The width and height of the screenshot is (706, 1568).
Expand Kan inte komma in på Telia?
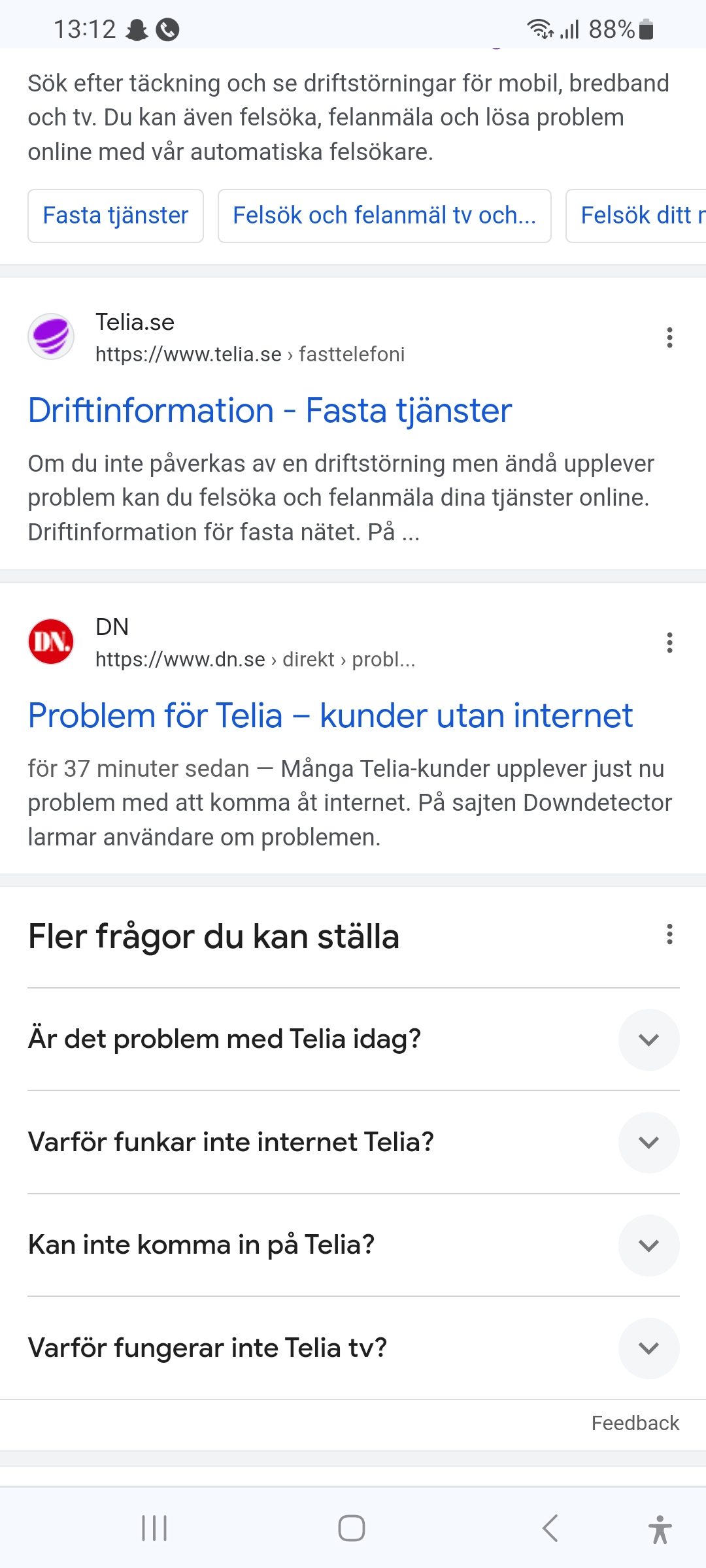[648, 1245]
